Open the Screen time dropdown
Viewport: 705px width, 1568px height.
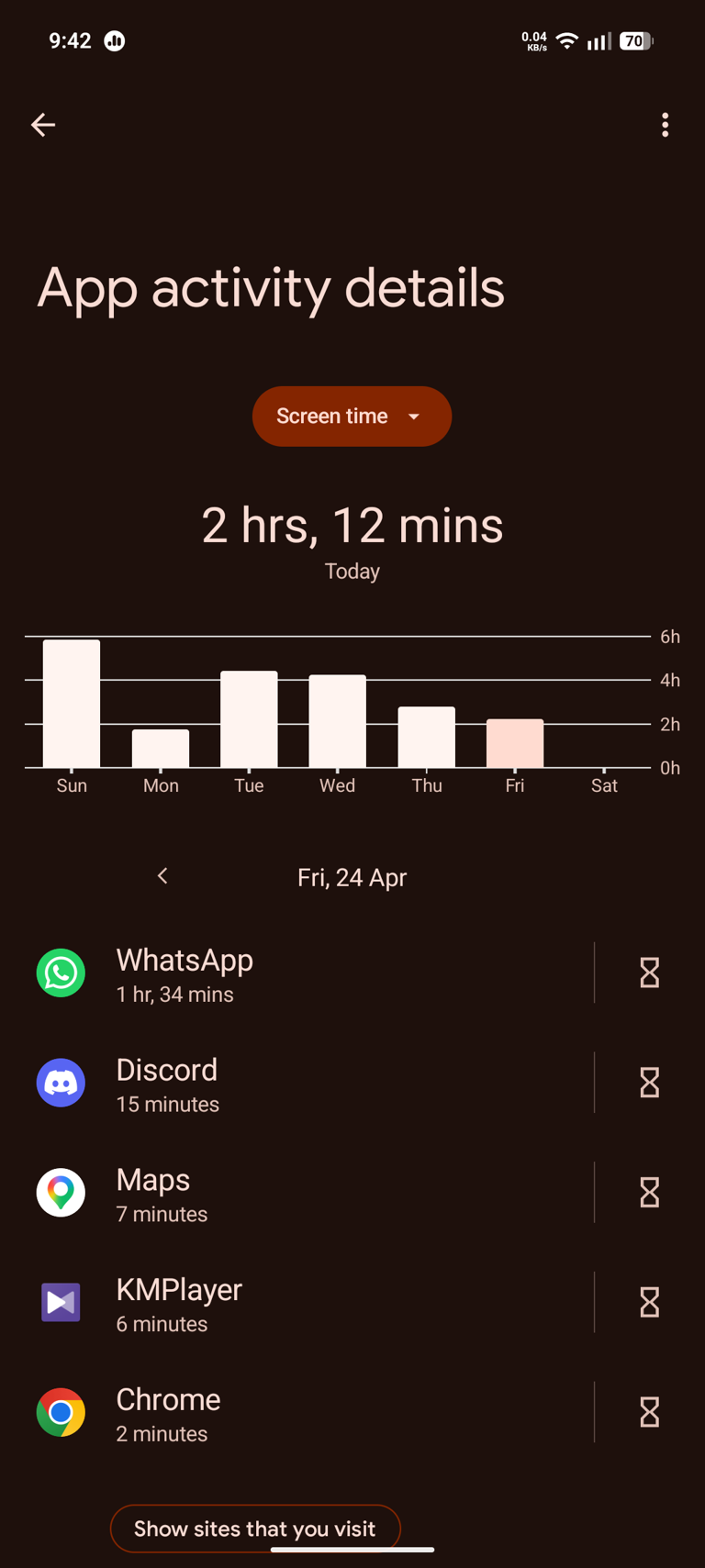[352, 416]
